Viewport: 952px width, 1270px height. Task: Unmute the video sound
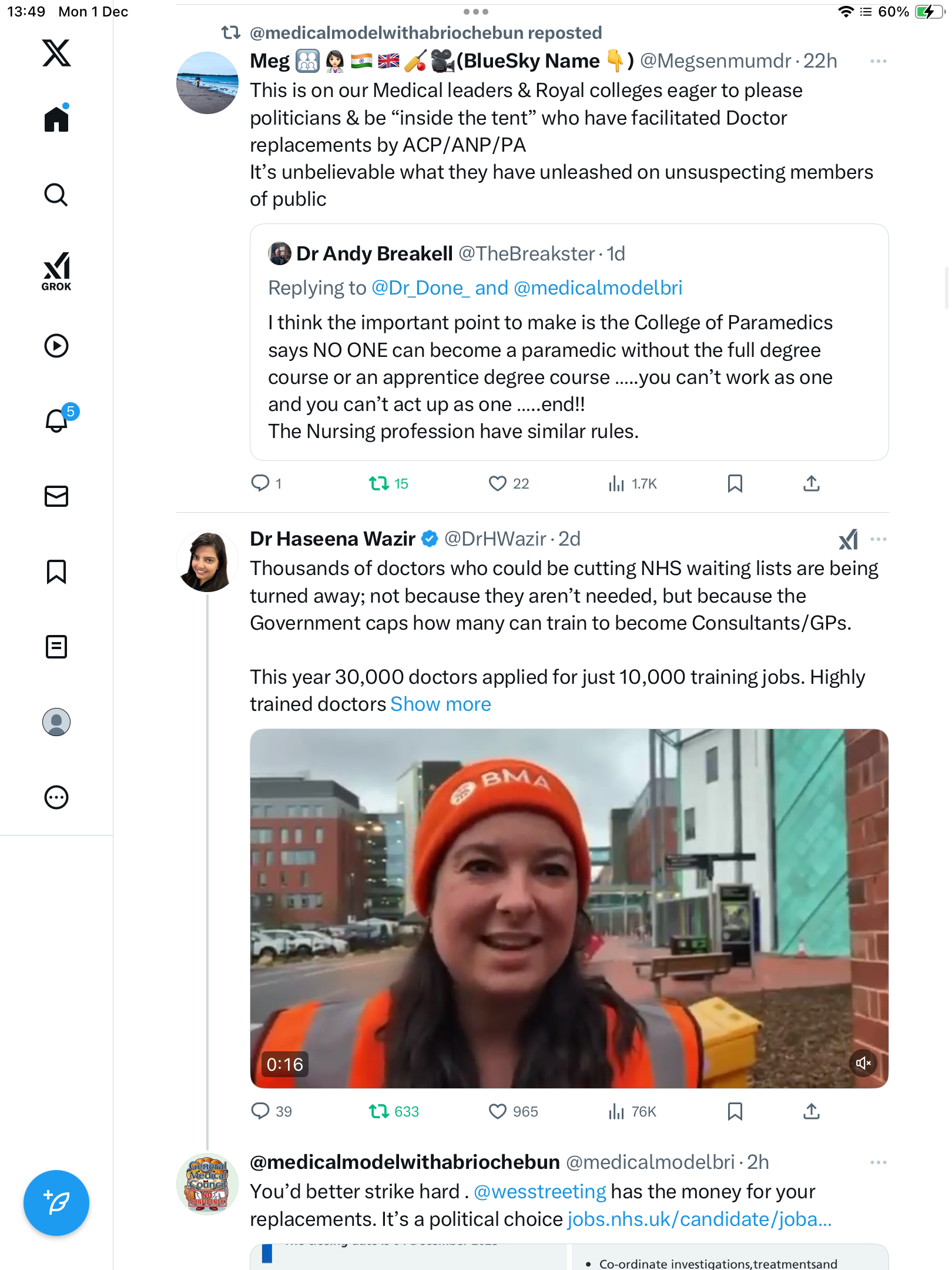[863, 1063]
